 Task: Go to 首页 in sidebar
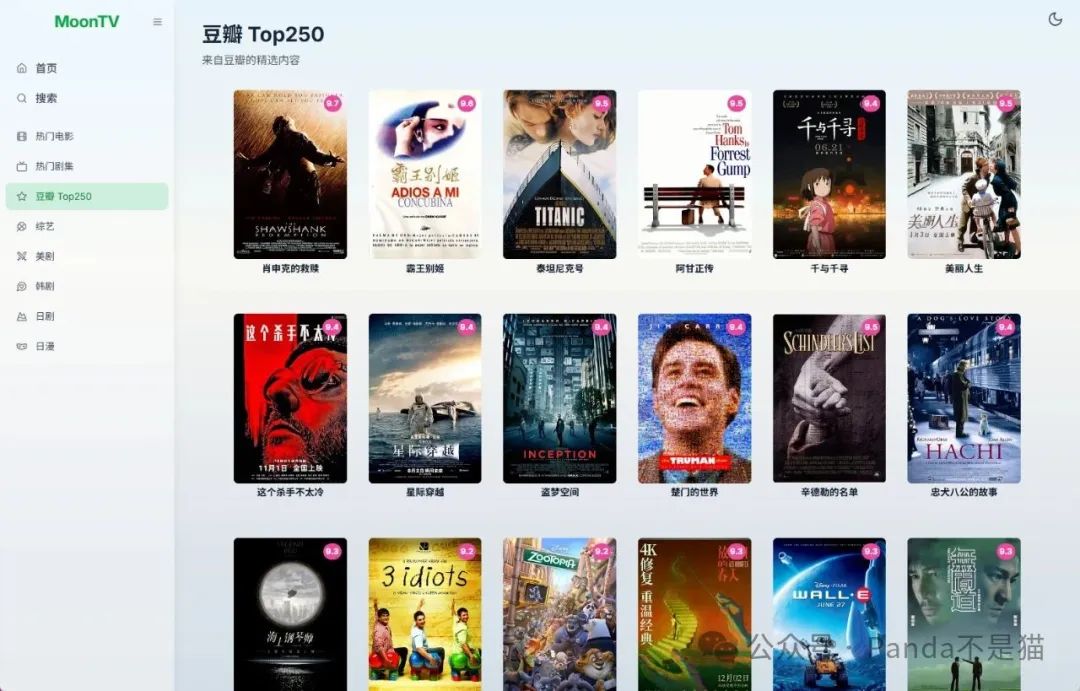click(x=46, y=68)
